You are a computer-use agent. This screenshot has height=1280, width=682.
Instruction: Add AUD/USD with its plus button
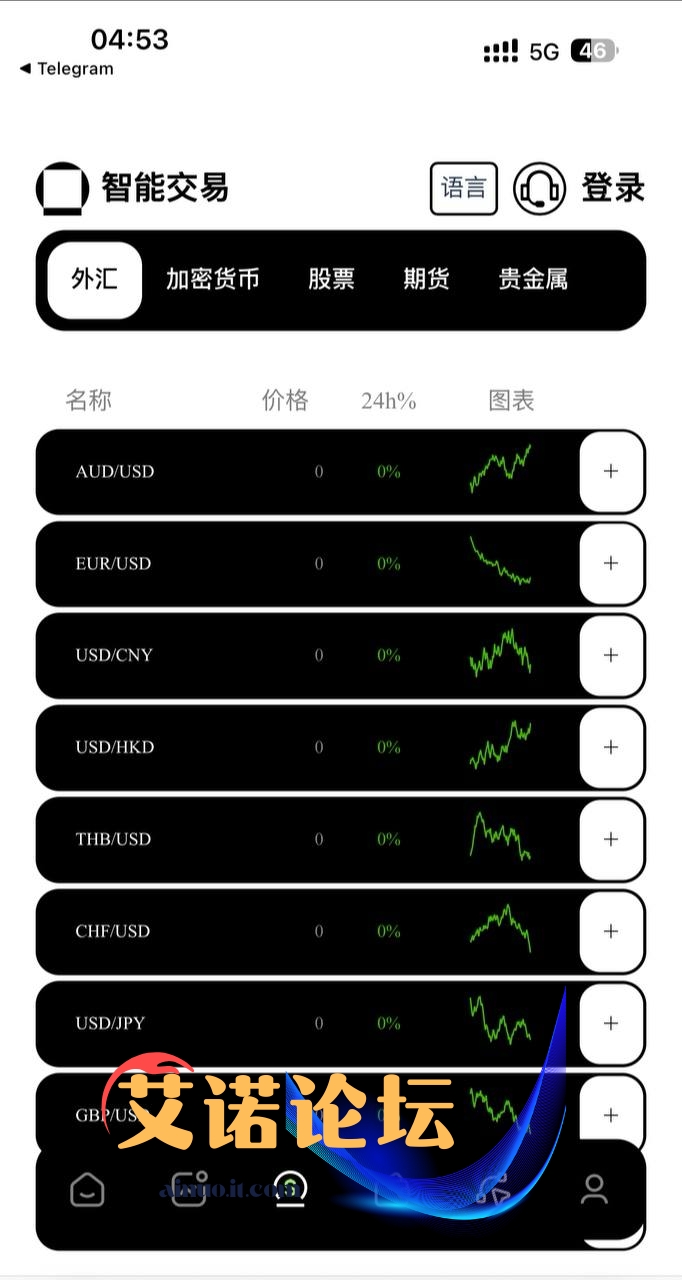coord(611,471)
